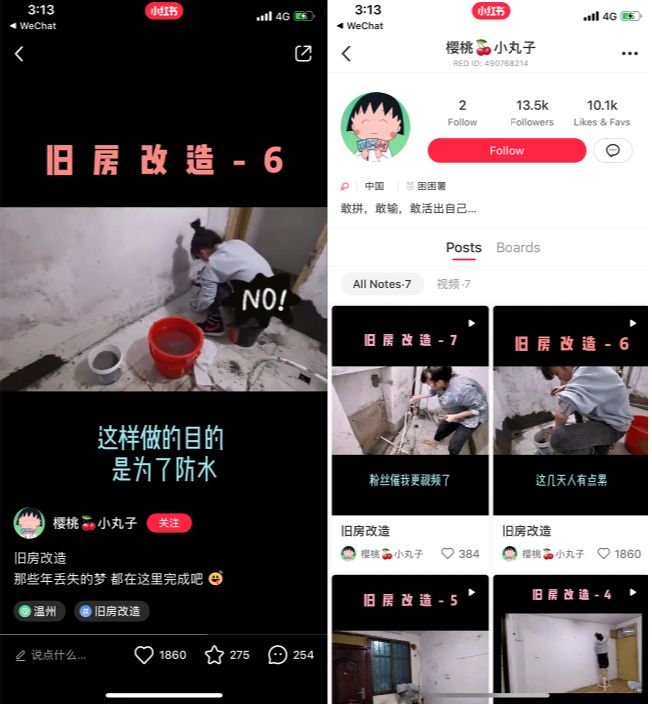This screenshot has height=704, width=652.
Task: Tap the red Follow button on the profile
Action: (506, 150)
